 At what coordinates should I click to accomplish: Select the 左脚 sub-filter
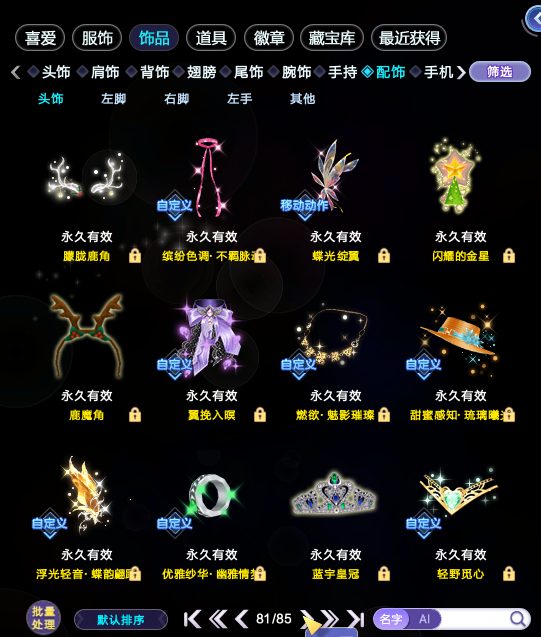pyautogui.click(x=113, y=99)
